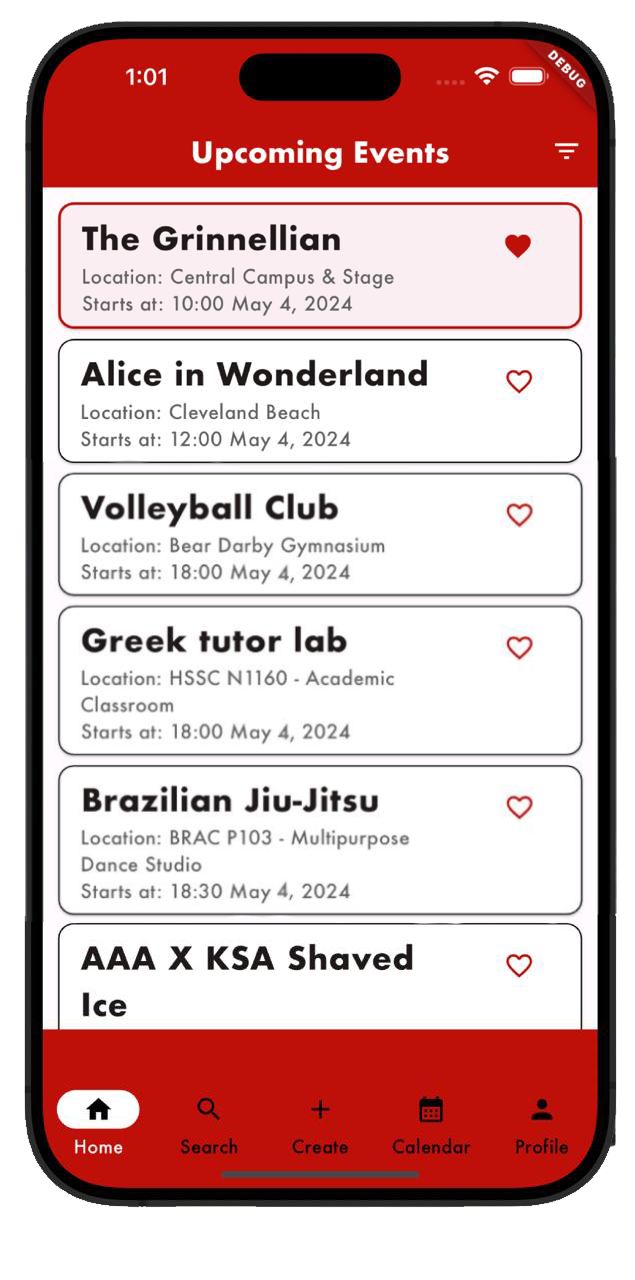Open the AAA X KSA Shaved Ice card
The width and height of the screenshot is (635, 1280).
[x=320, y=977]
